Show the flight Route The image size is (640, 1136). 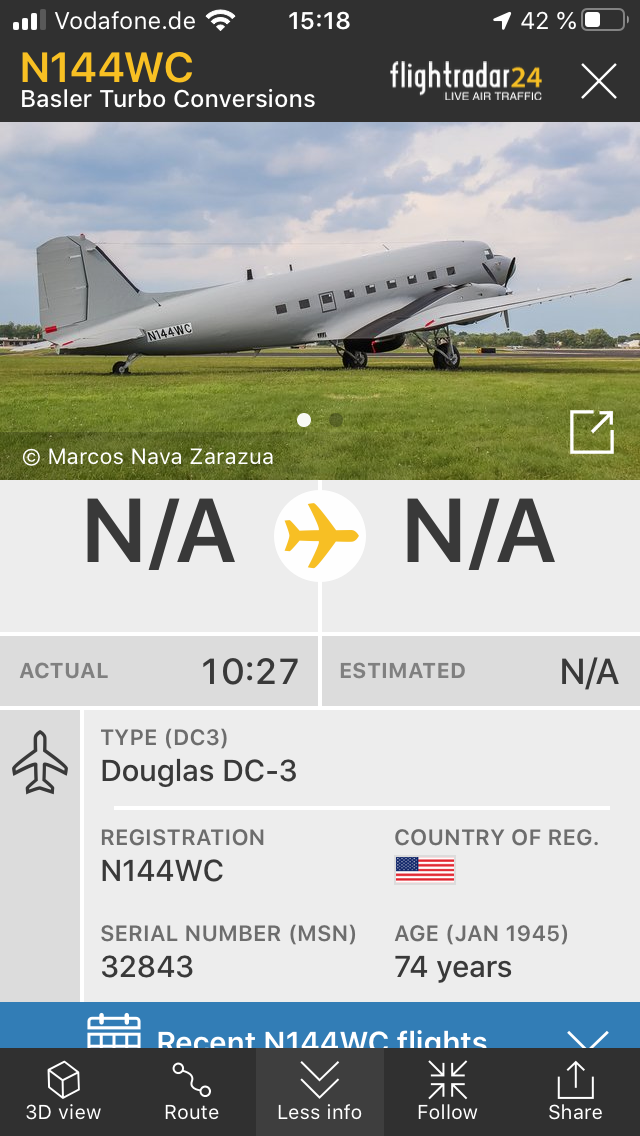192,1092
